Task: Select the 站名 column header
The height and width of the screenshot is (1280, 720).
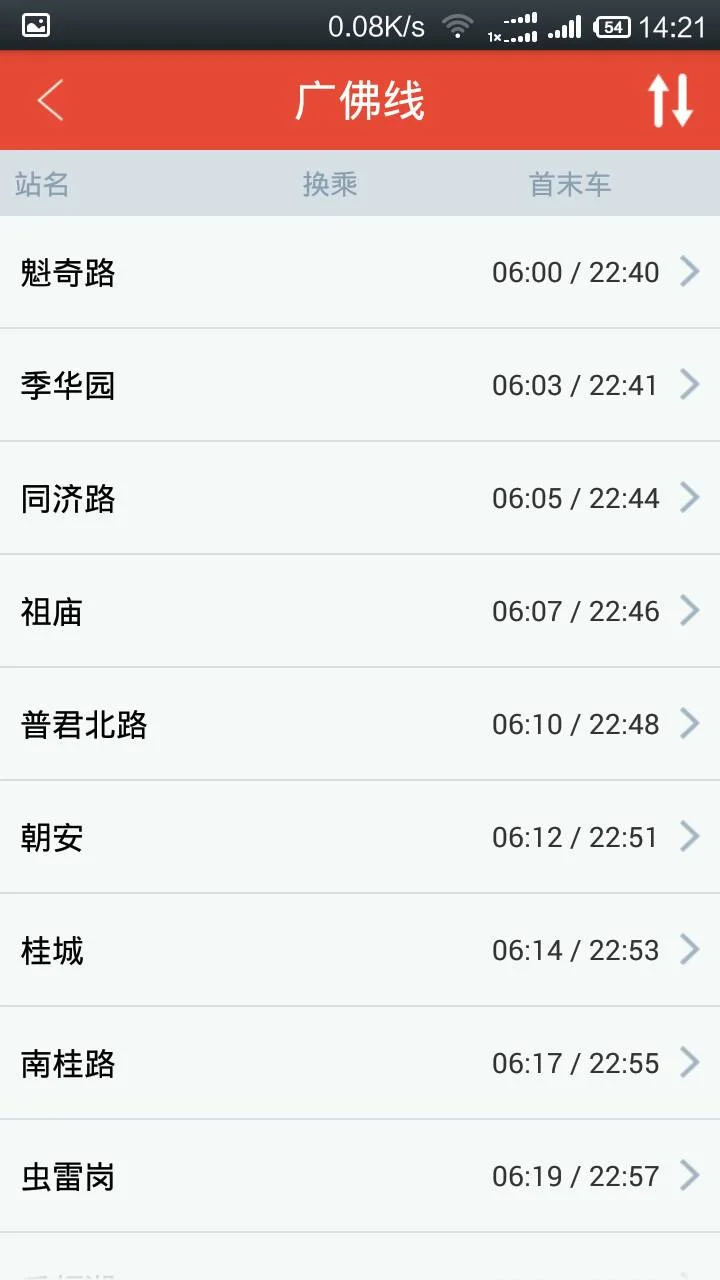Action: click(44, 184)
